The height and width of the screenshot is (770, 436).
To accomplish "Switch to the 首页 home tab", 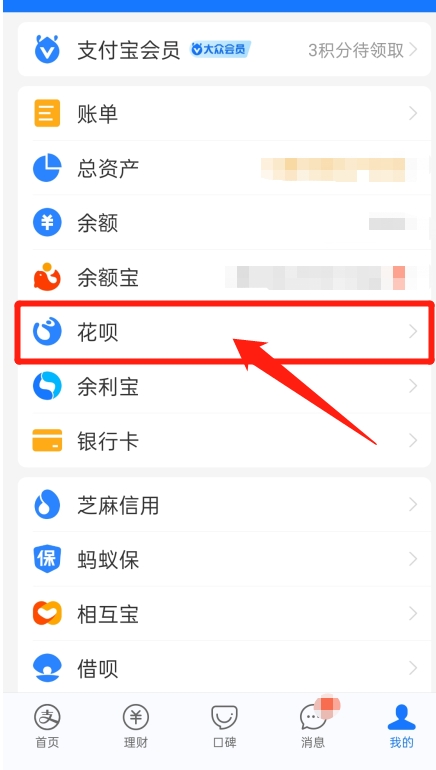I will point(47,727).
